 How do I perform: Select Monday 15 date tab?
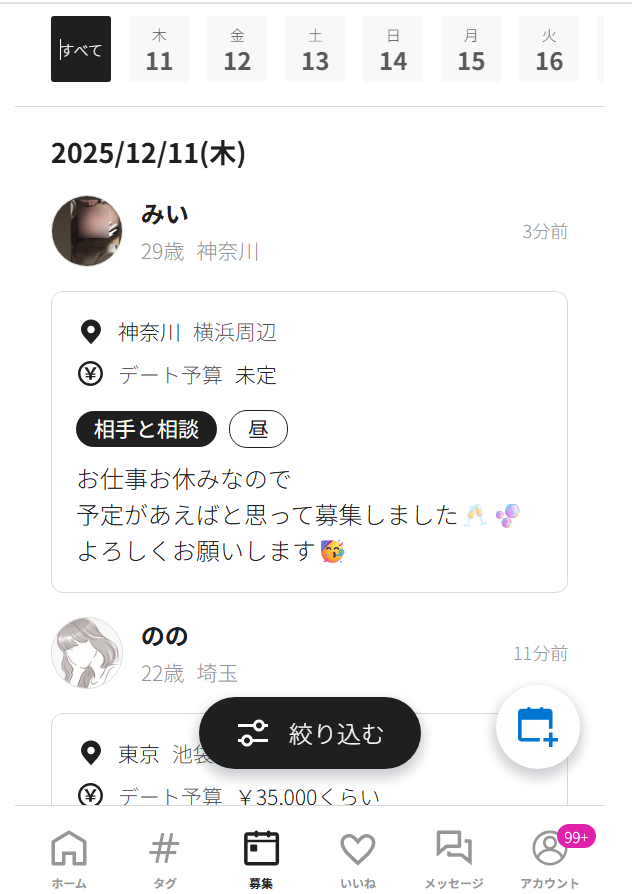(x=471, y=50)
